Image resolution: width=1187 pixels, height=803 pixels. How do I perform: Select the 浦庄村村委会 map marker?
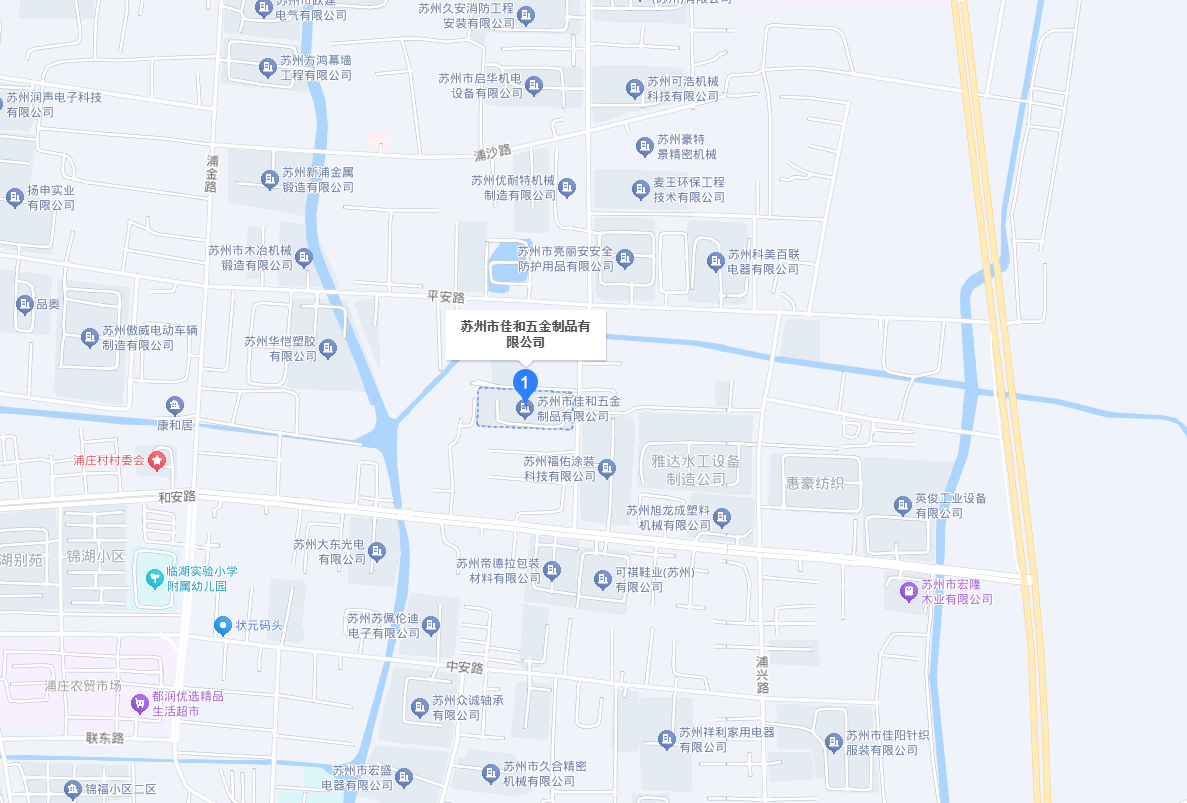click(x=157, y=461)
